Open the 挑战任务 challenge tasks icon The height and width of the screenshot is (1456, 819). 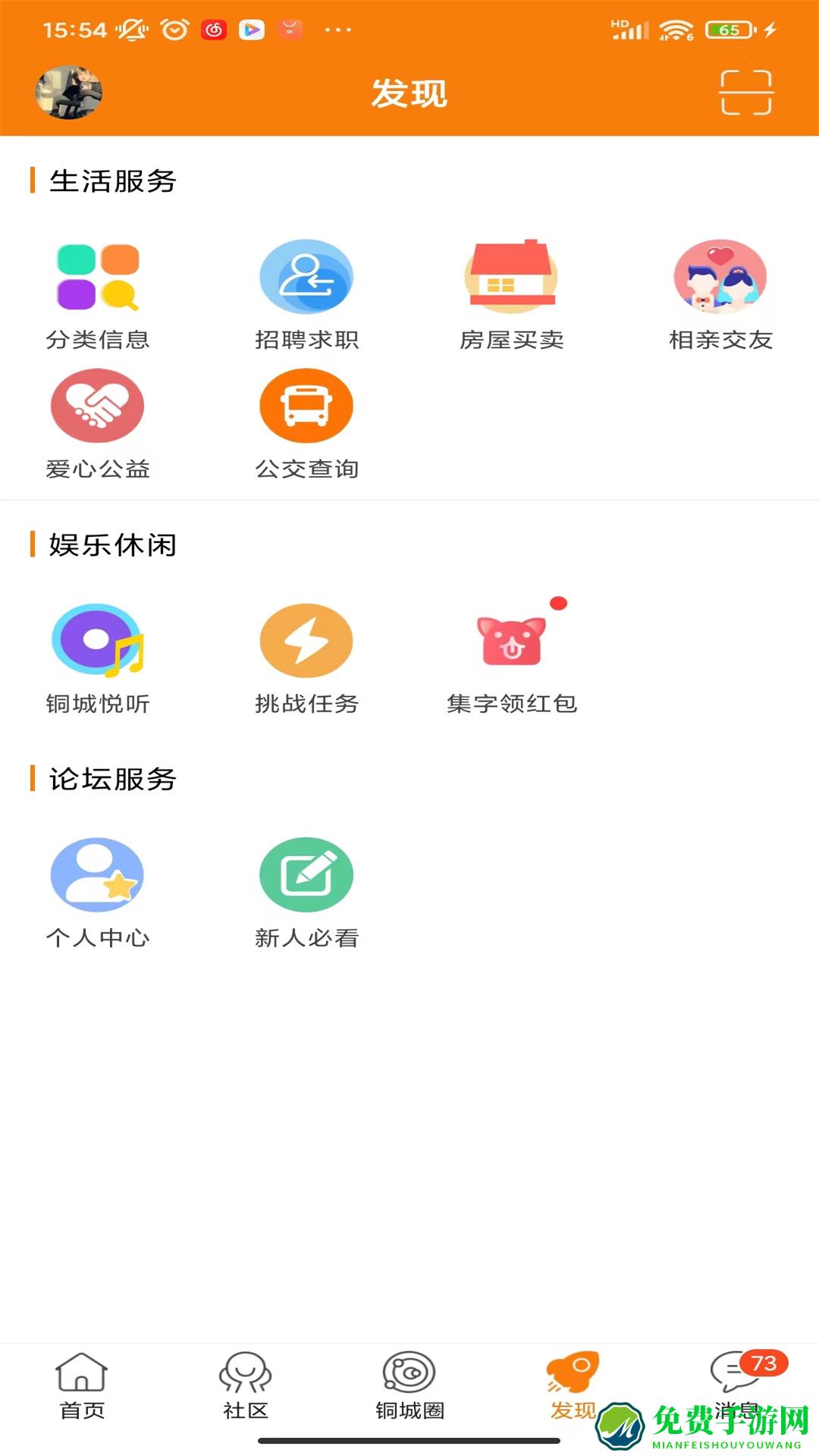click(x=305, y=641)
